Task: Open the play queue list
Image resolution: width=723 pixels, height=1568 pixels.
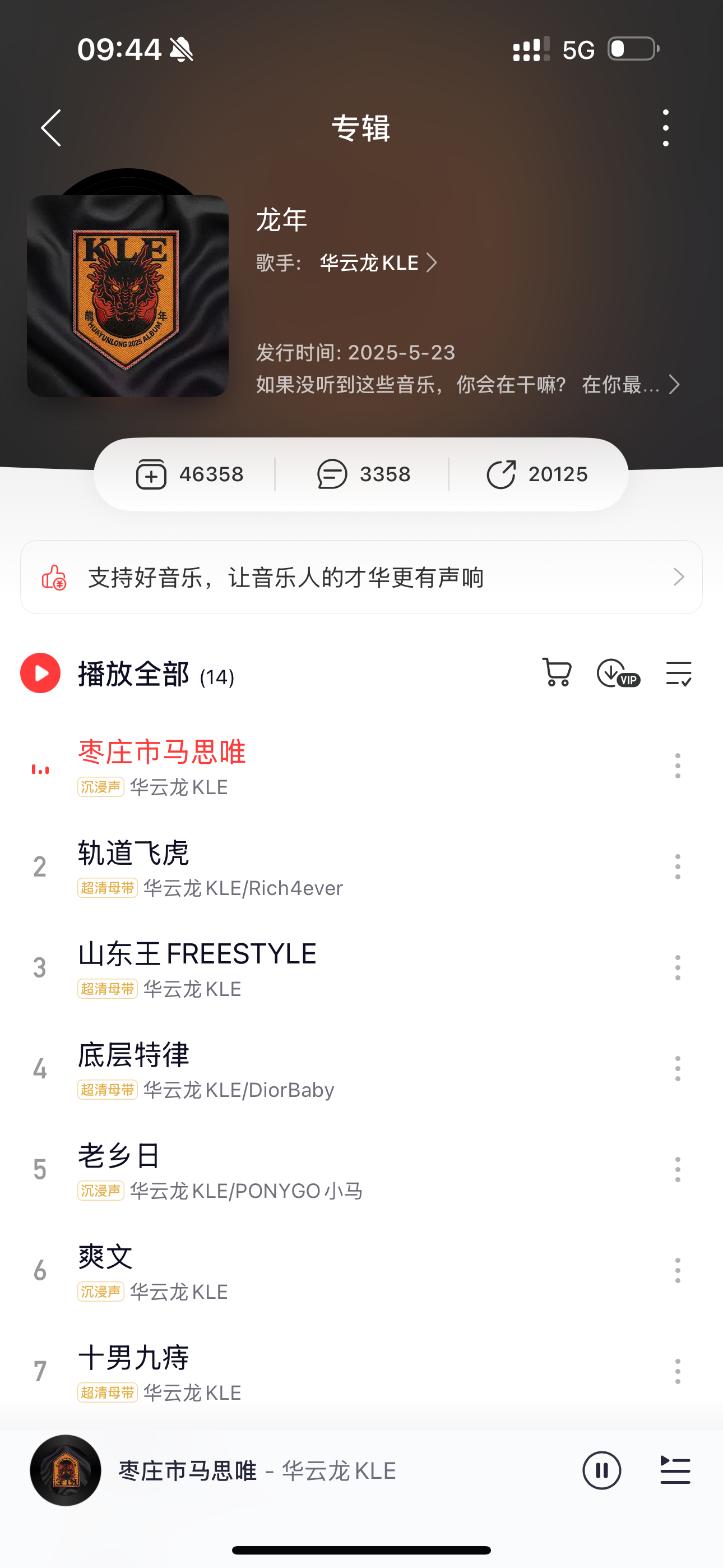Action: pos(675,1470)
